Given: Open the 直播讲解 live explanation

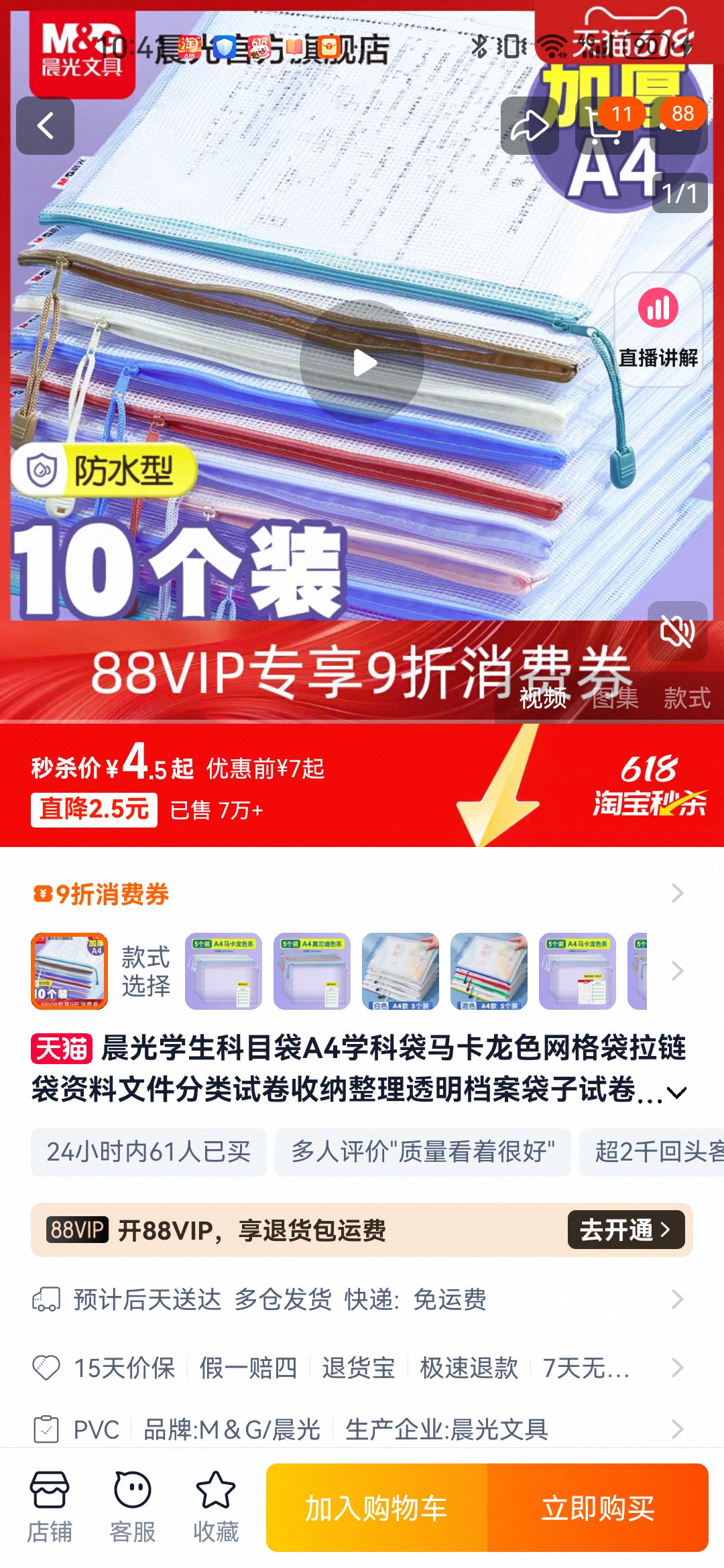Looking at the screenshot, I should tap(658, 329).
